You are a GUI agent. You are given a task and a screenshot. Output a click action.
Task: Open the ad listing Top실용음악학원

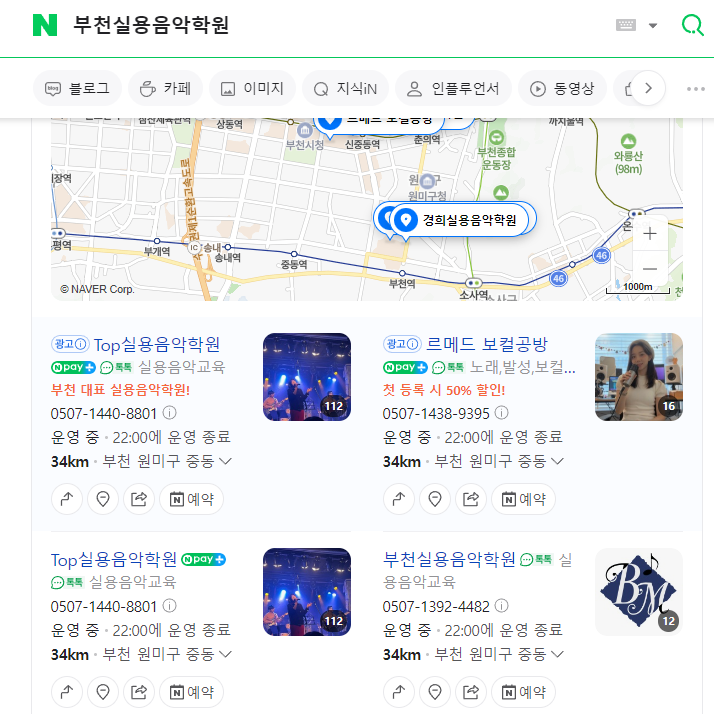156,345
